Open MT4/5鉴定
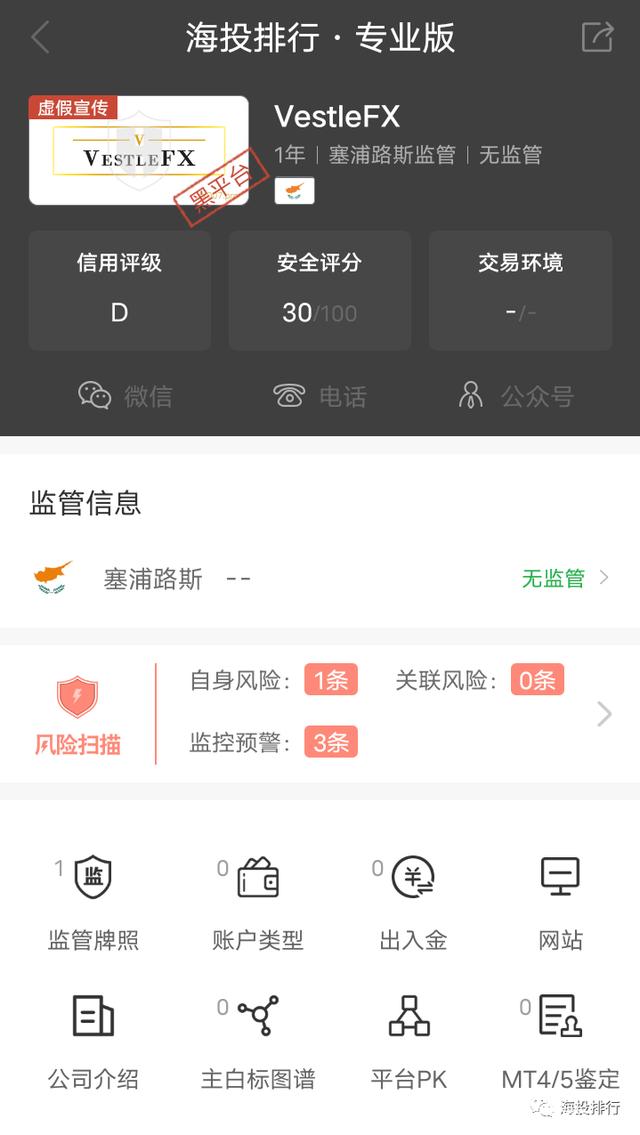This screenshot has height=1135, width=640. pos(560,1040)
